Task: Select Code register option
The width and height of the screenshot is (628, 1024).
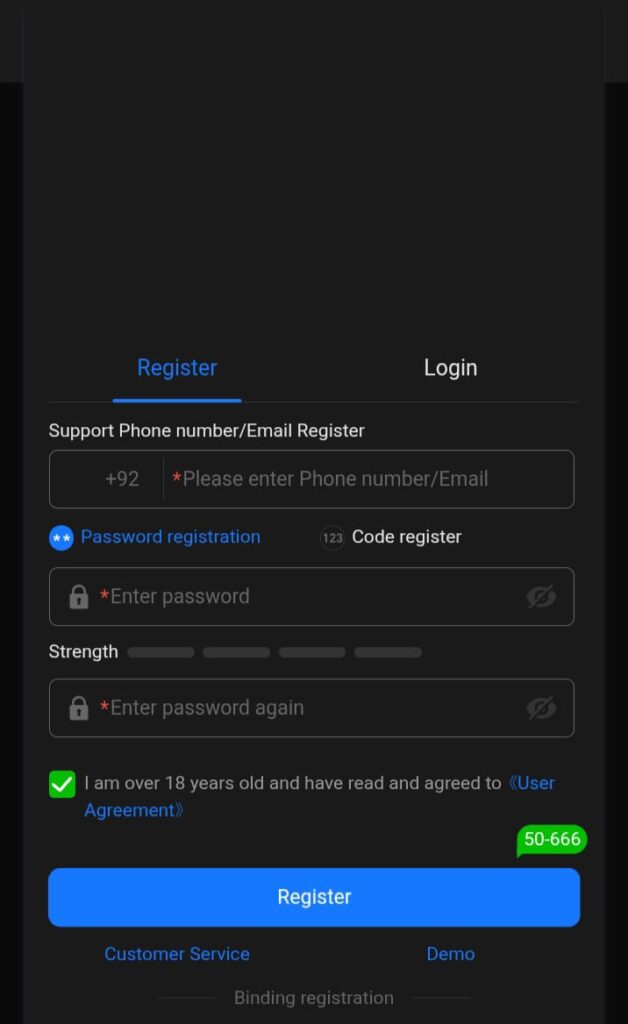Action: pyautogui.click(x=391, y=537)
